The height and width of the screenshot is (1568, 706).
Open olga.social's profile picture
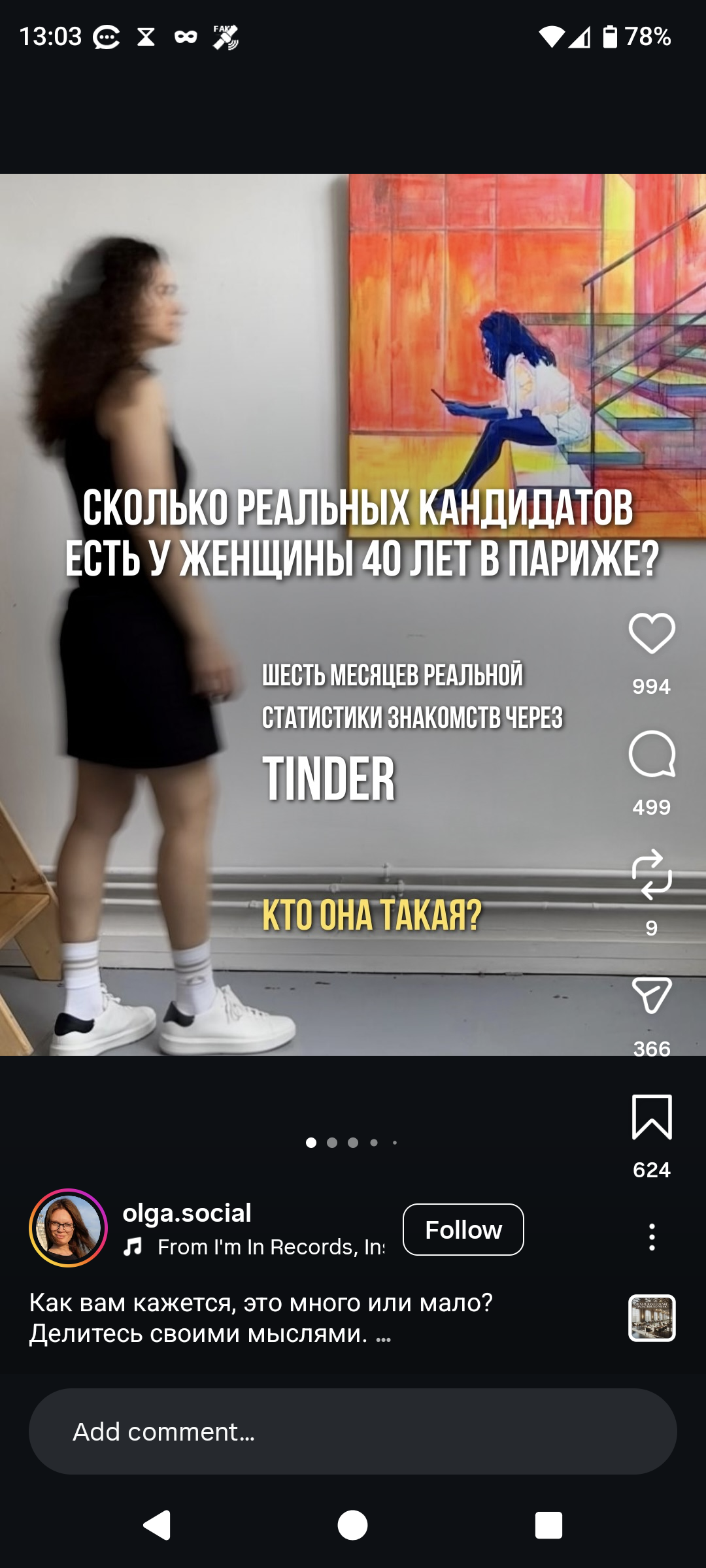coord(68,1228)
